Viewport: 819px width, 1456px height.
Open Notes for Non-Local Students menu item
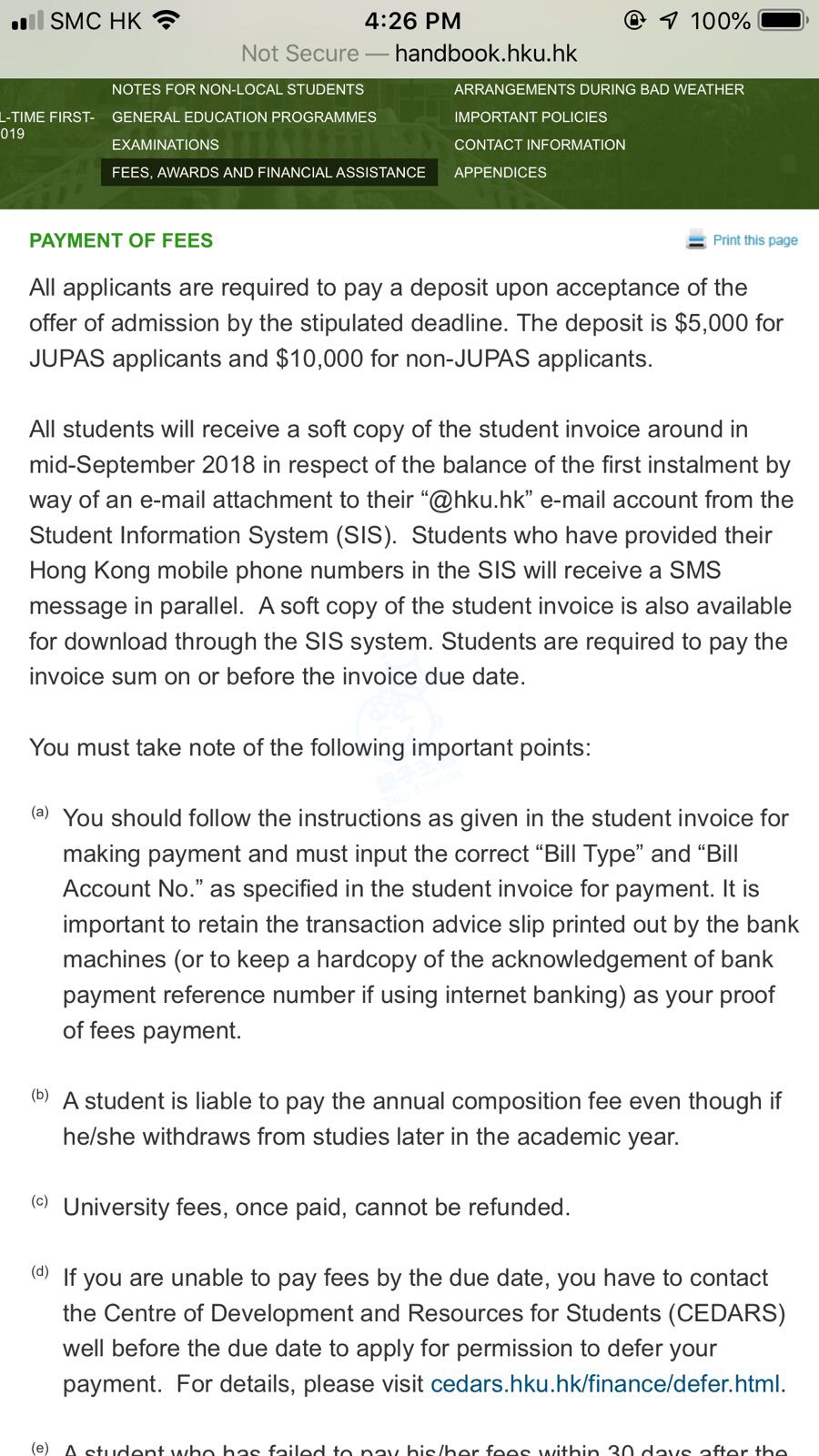(x=238, y=89)
